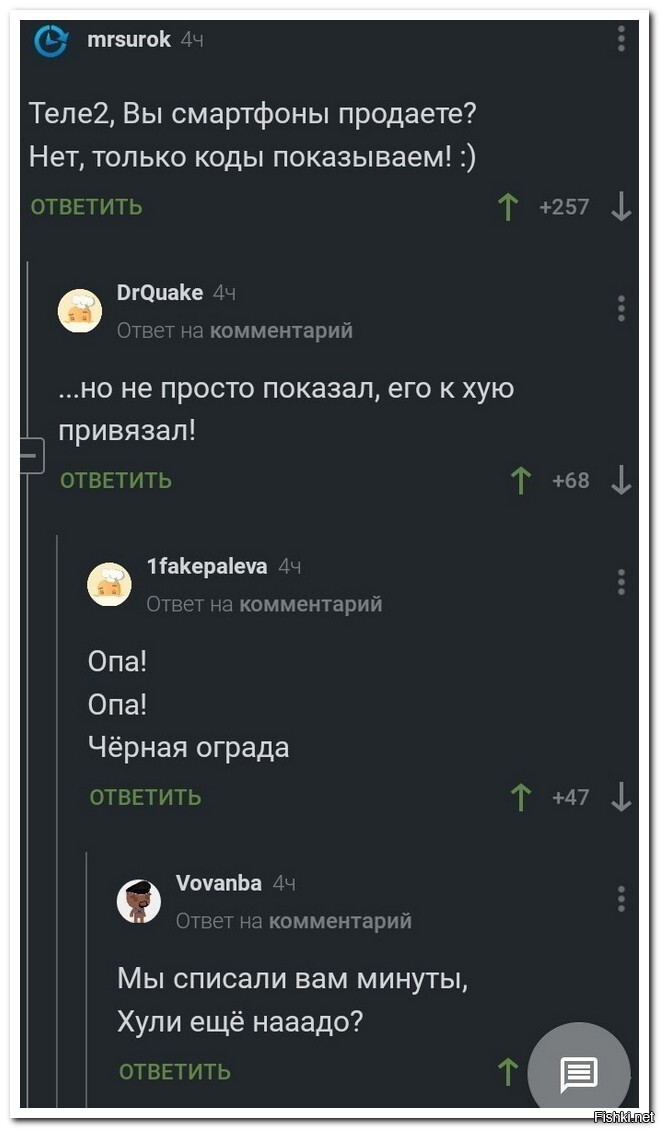Reply to mrsurok's comment
660x1129 pixels.
(x=86, y=207)
